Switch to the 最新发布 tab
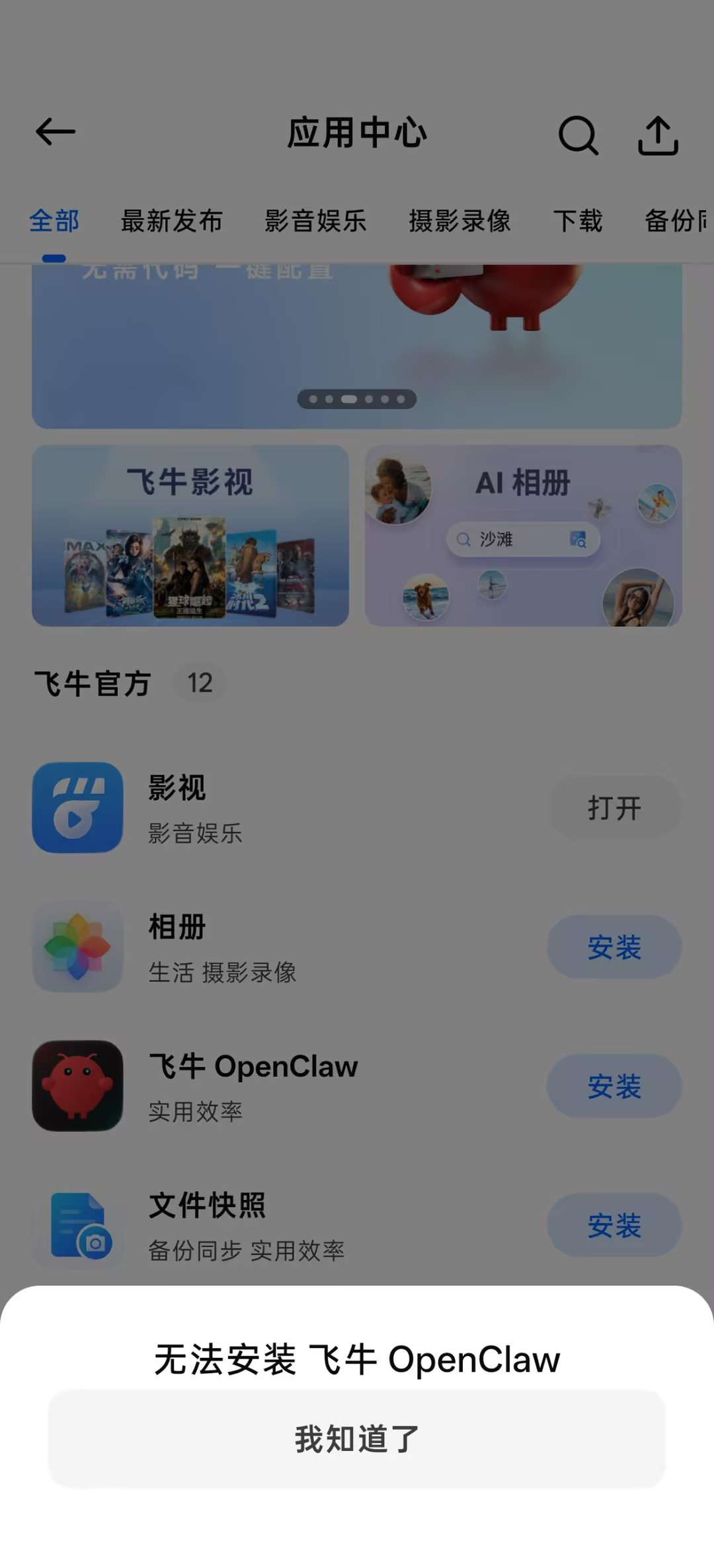This screenshot has width=714, height=1568. 172,221
